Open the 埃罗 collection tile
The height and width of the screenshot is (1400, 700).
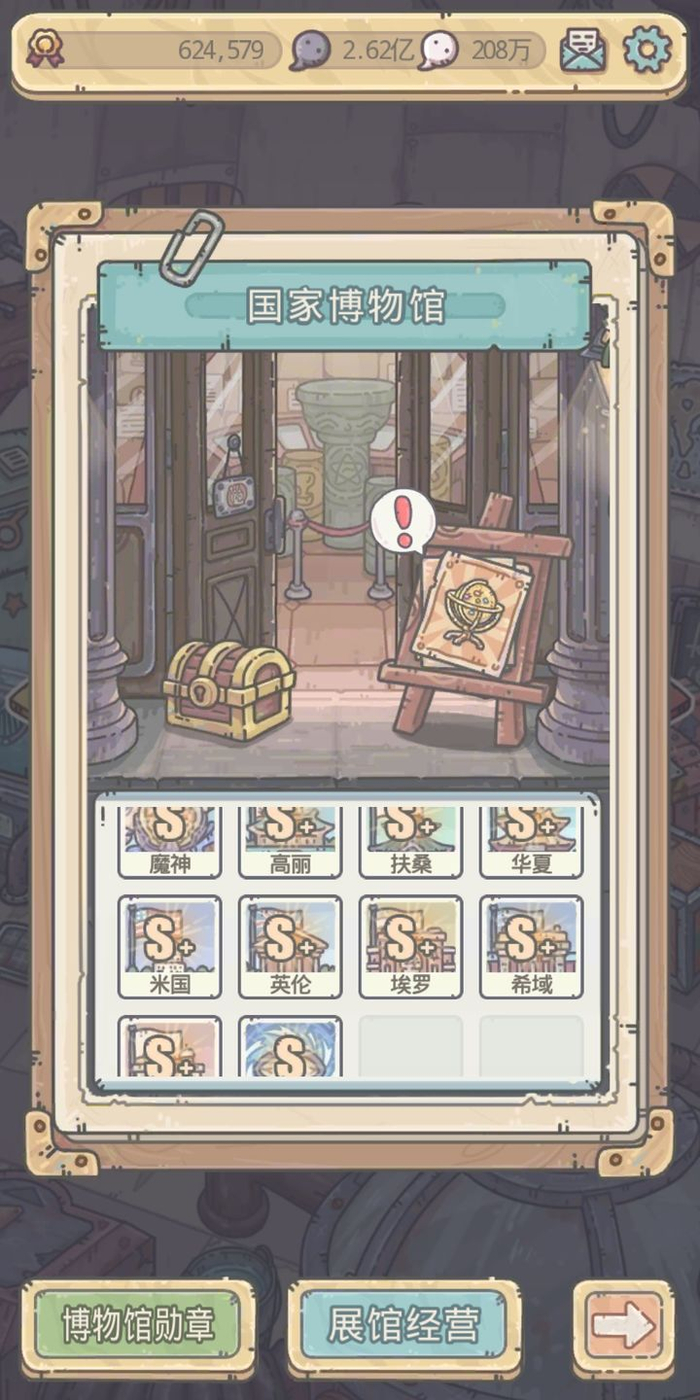coord(411,947)
